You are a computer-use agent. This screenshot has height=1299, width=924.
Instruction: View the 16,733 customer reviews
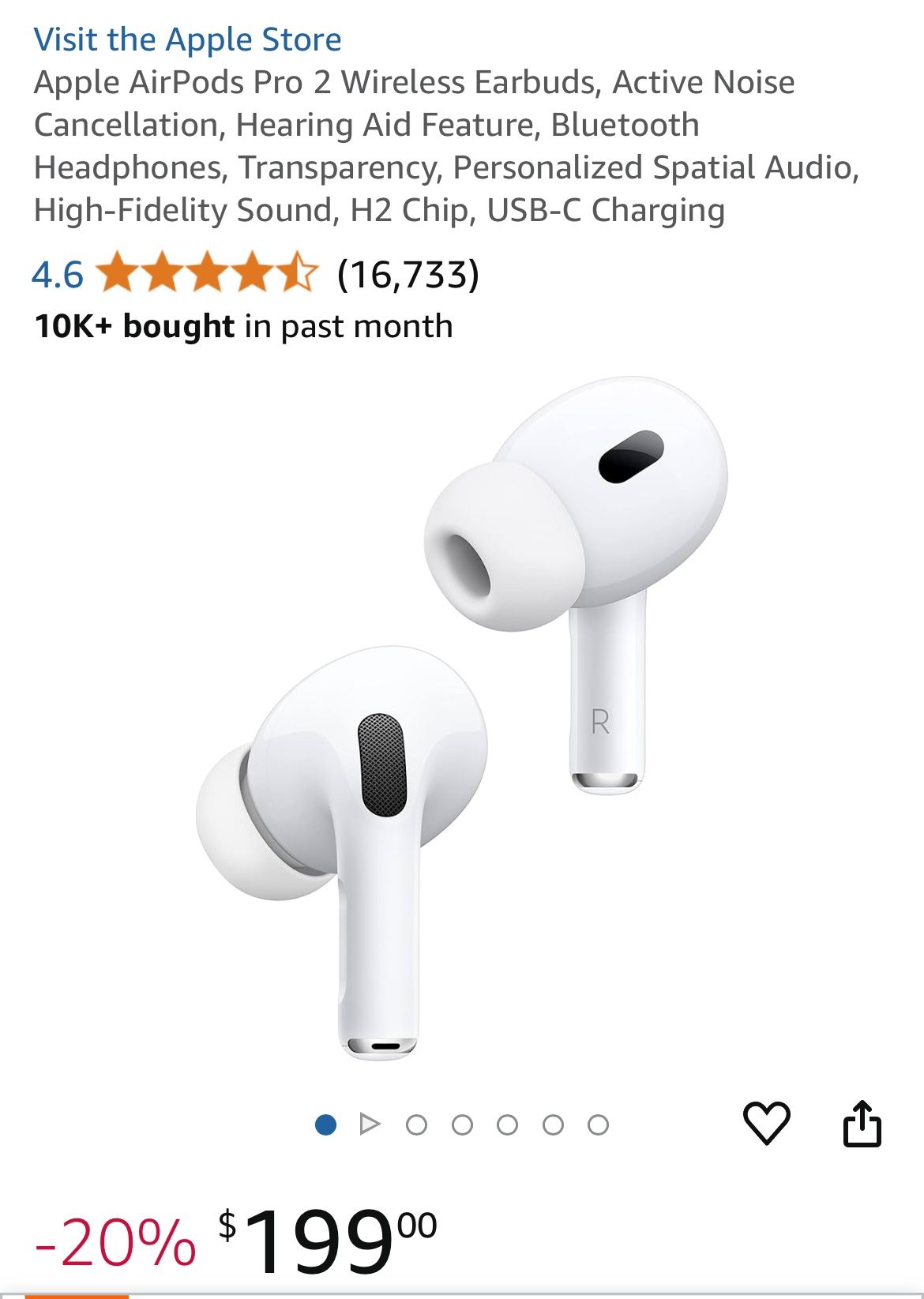point(408,275)
